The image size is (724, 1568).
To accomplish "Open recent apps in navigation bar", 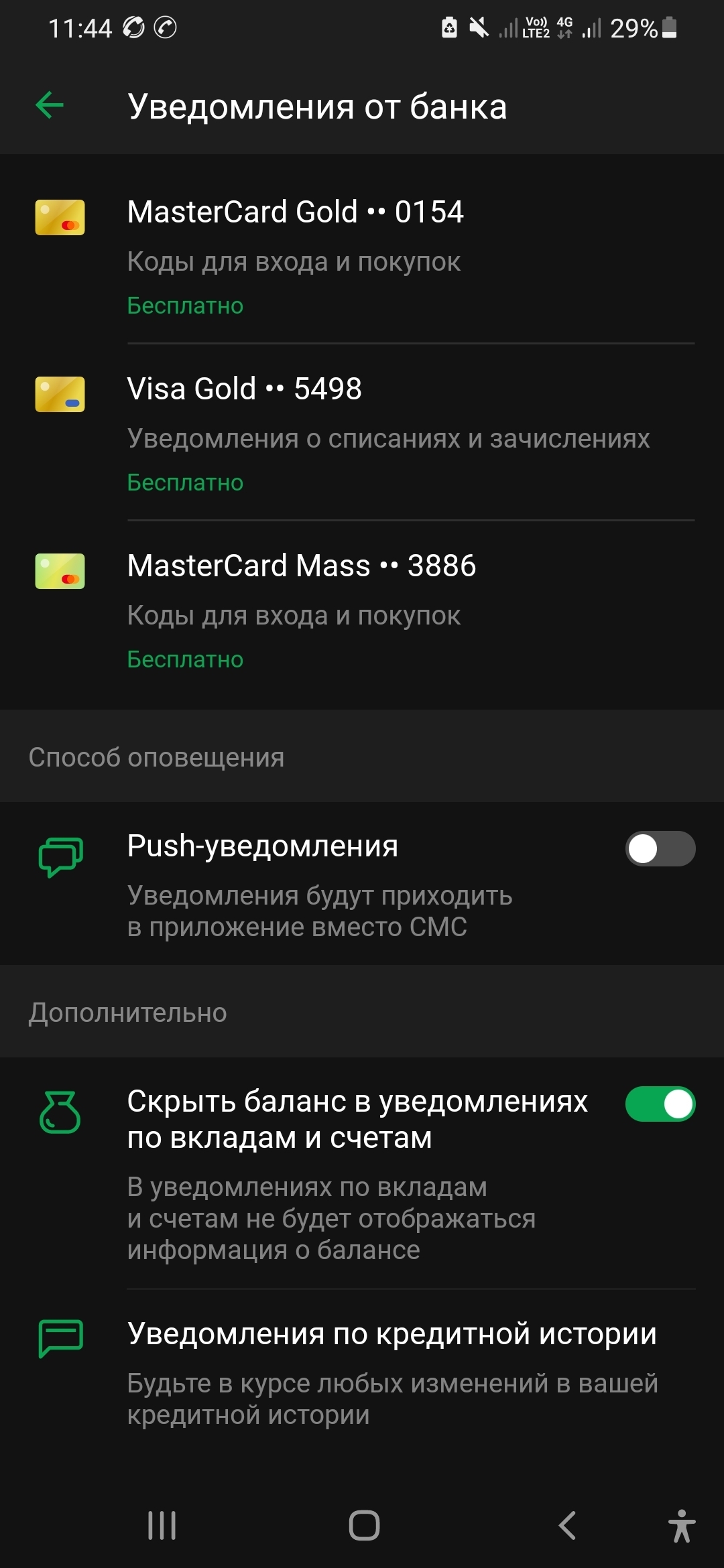I will tap(162, 1526).
